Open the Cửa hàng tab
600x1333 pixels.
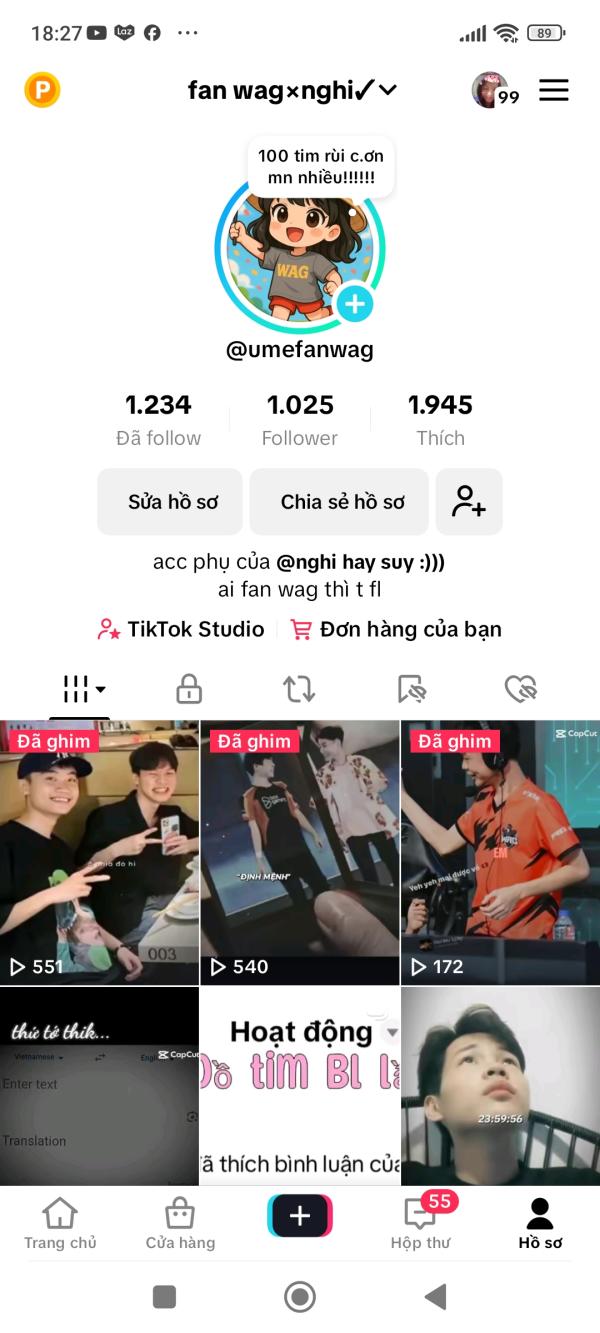(x=180, y=1224)
